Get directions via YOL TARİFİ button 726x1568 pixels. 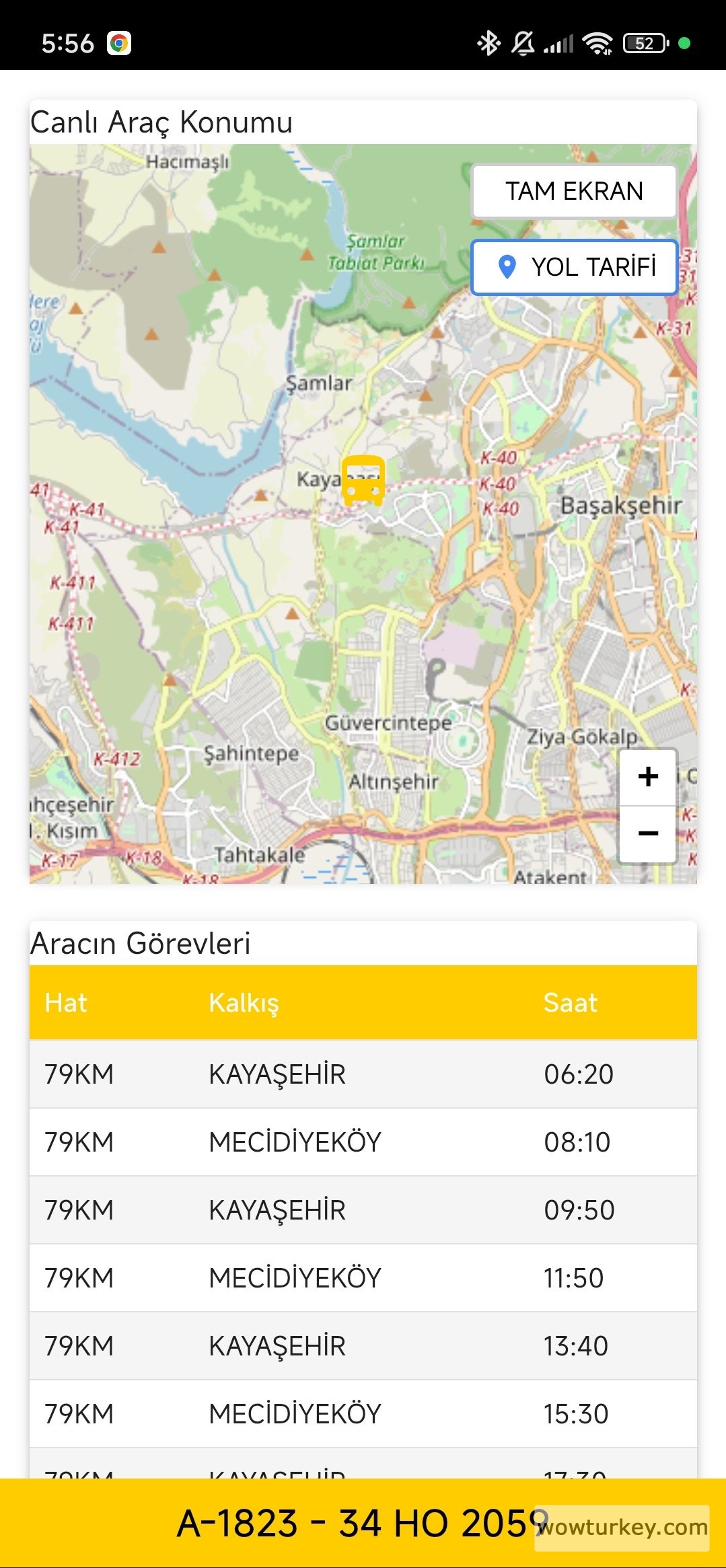(574, 267)
